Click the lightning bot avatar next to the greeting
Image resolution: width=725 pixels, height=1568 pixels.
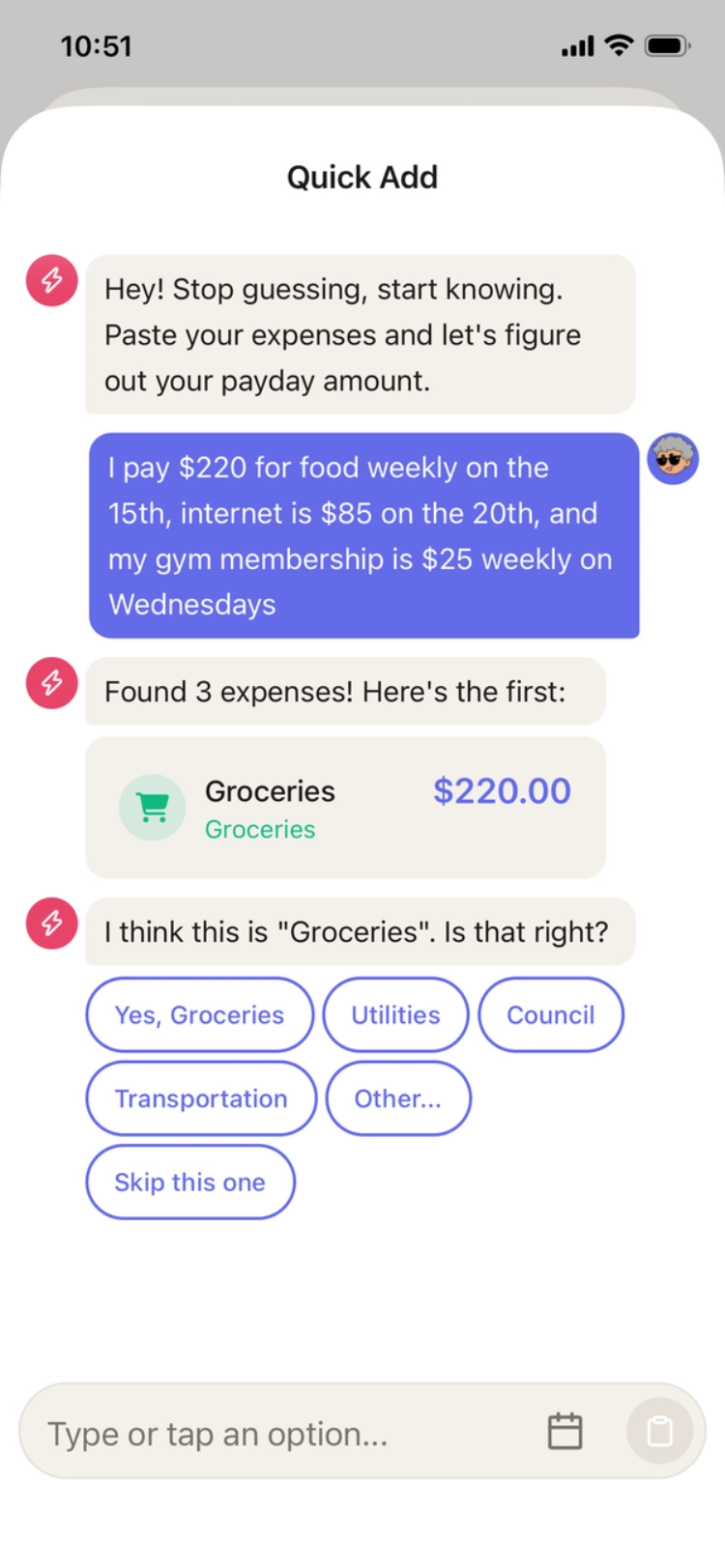tap(50, 280)
